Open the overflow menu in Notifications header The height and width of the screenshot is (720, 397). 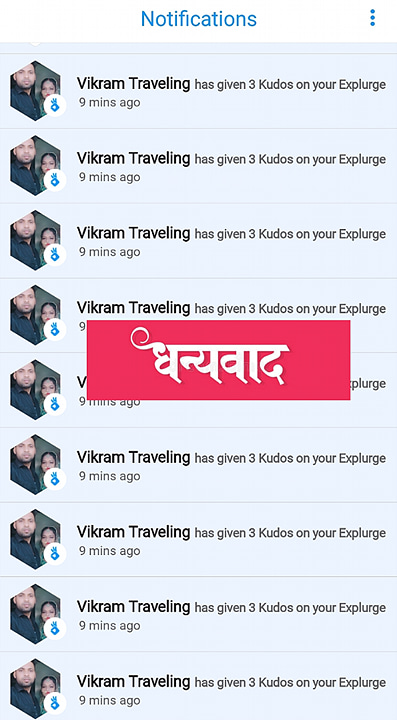point(372,18)
